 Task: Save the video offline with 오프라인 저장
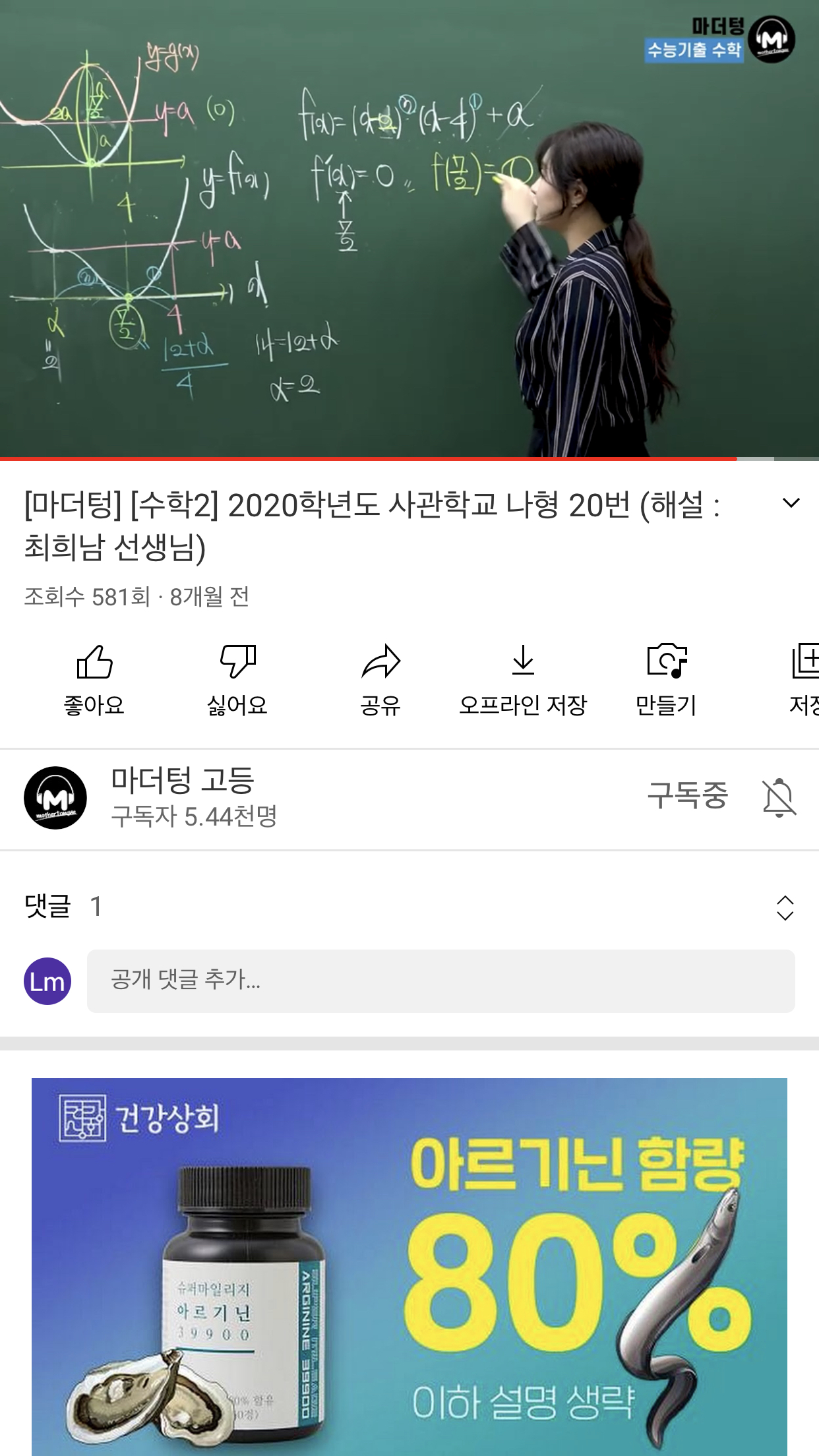pyautogui.click(x=523, y=679)
